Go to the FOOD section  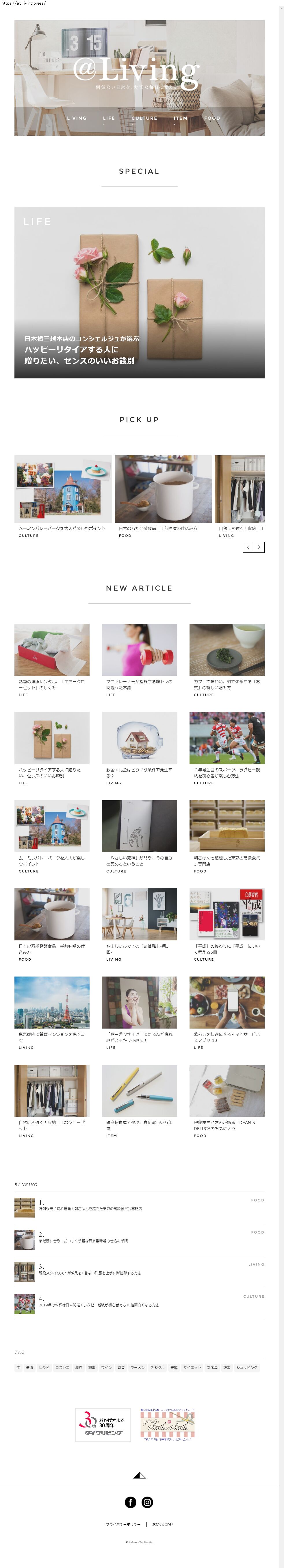tap(212, 118)
